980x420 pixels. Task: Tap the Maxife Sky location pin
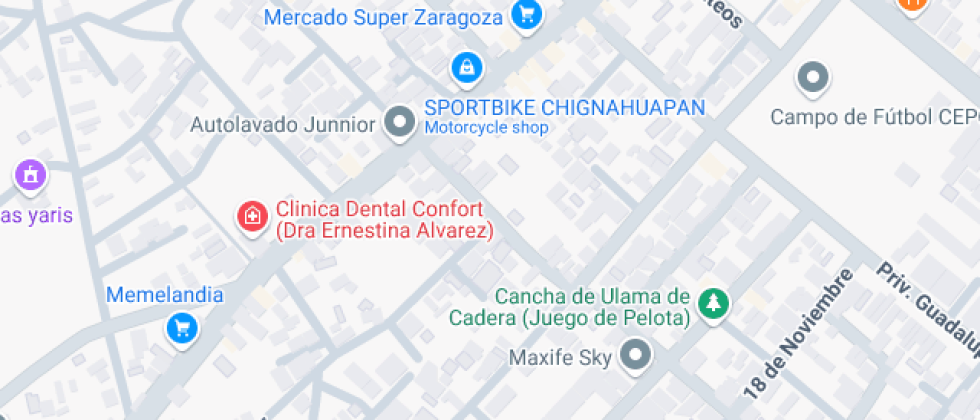(x=633, y=355)
